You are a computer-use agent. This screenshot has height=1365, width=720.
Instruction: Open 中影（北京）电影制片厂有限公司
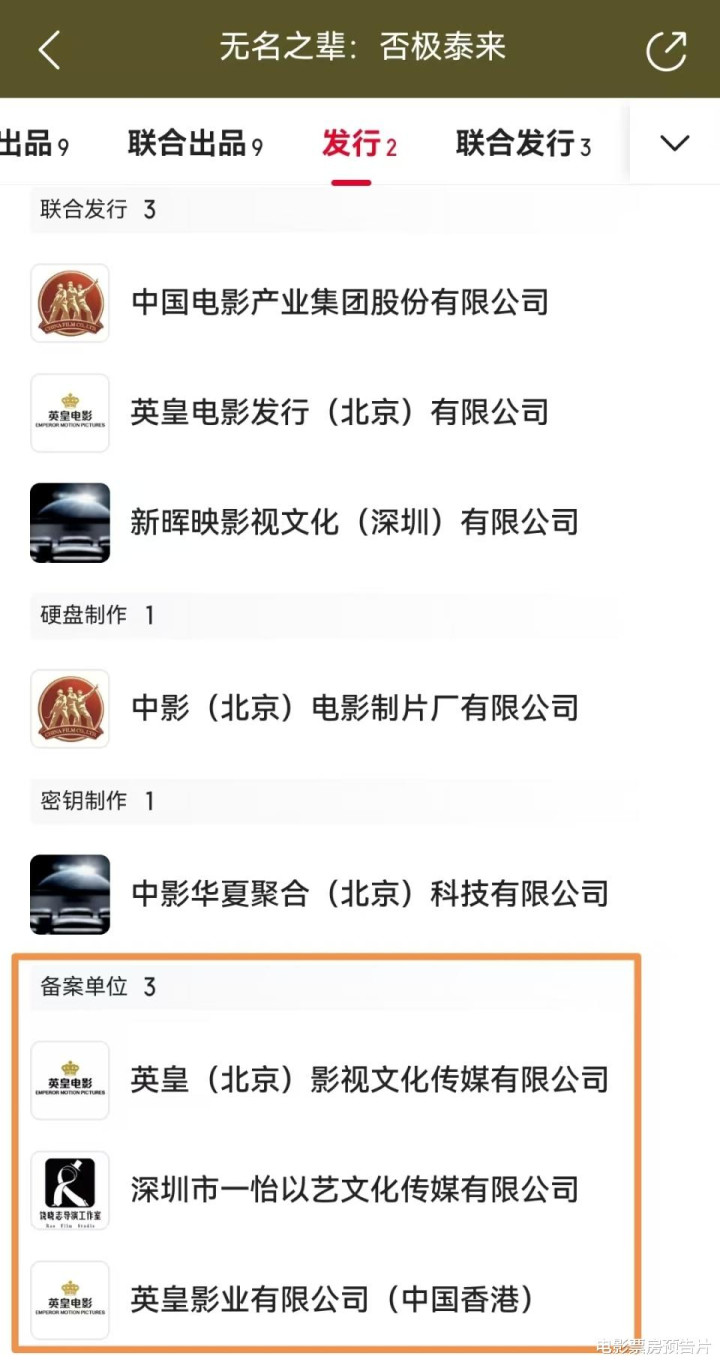[360, 709]
